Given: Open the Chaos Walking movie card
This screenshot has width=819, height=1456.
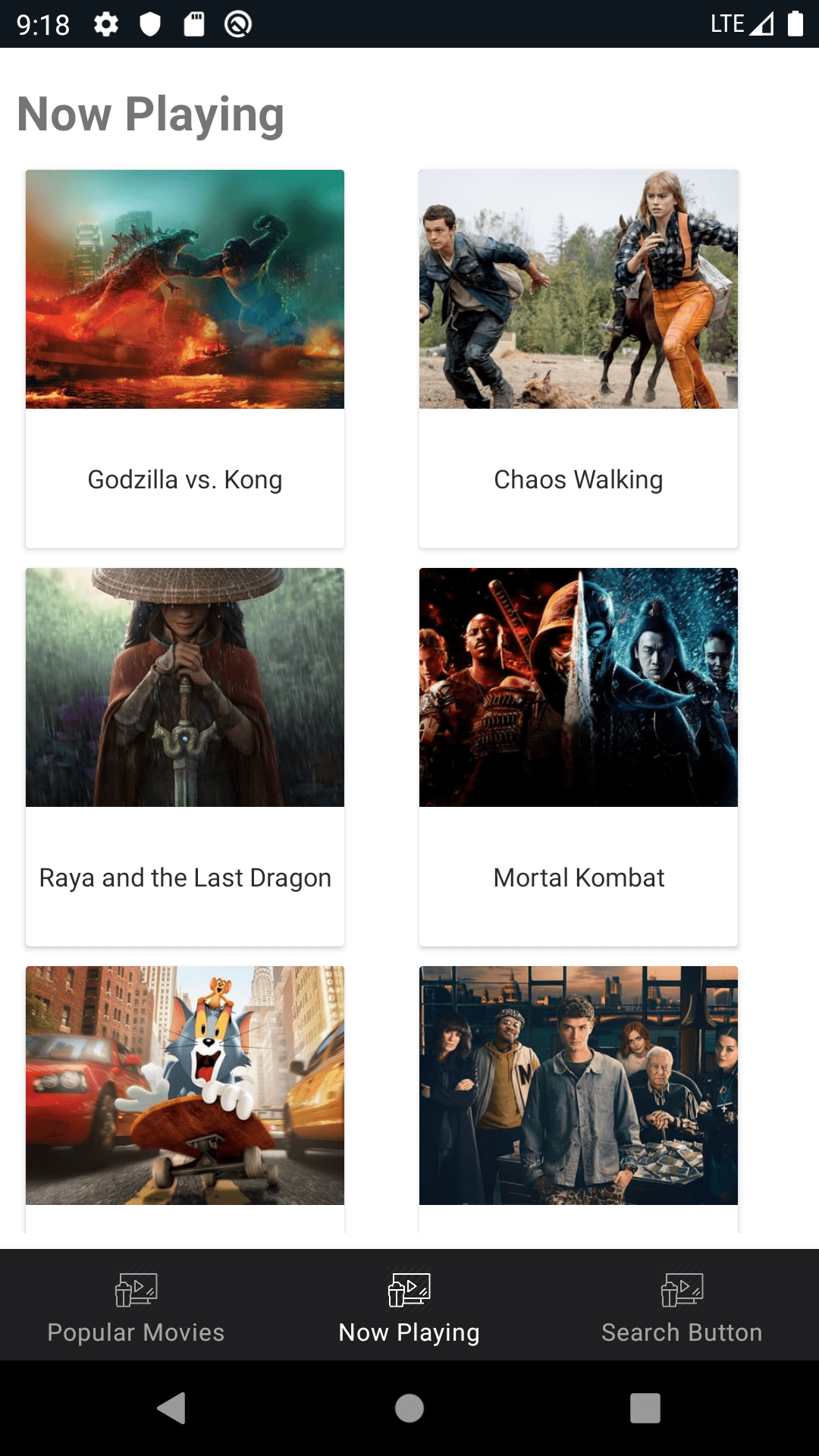Looking at the screenshot, I should click(x=578, y=356).
